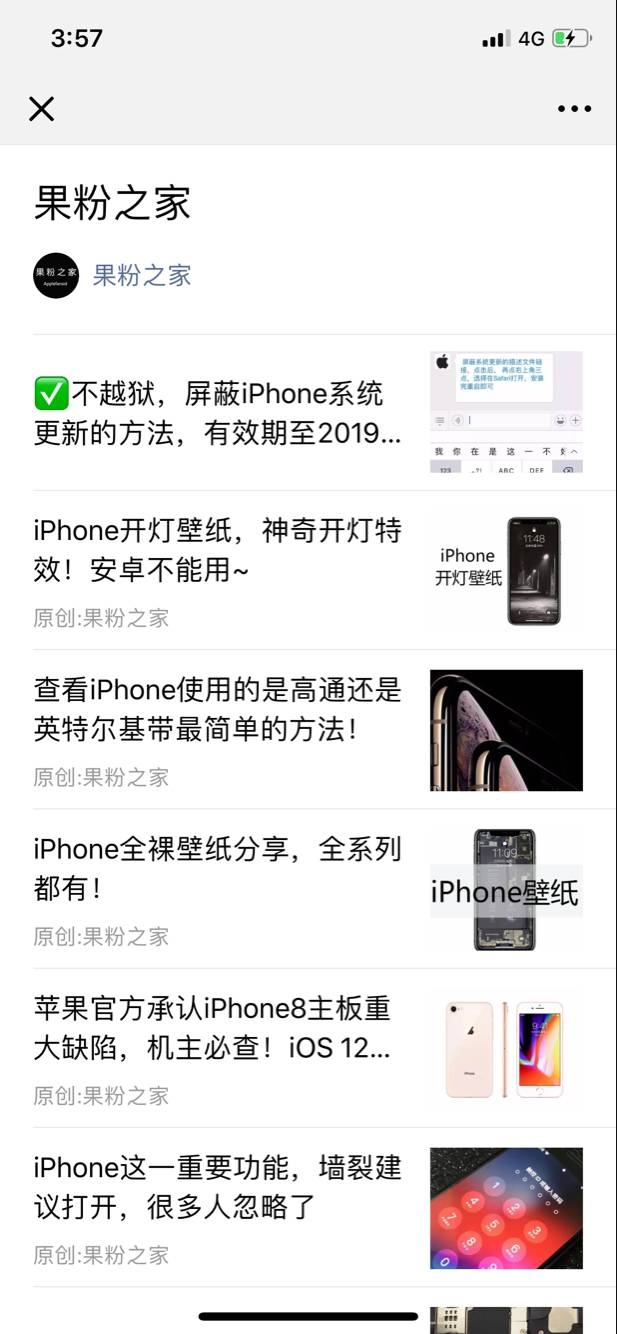Close this article page
The height and width of the screenshot is (1334, 617).
point(41,109)
